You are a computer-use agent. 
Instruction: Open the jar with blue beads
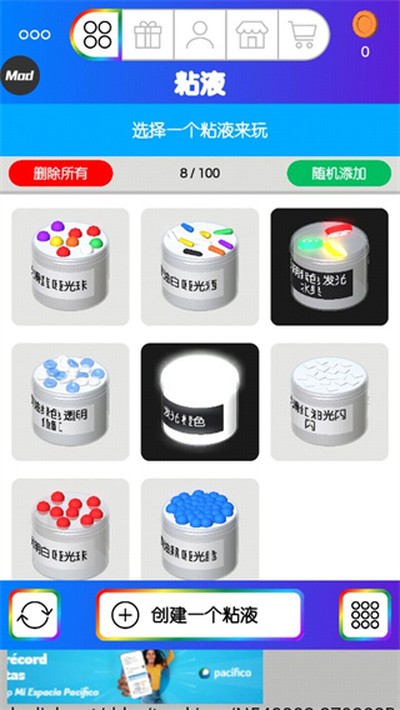200,529
